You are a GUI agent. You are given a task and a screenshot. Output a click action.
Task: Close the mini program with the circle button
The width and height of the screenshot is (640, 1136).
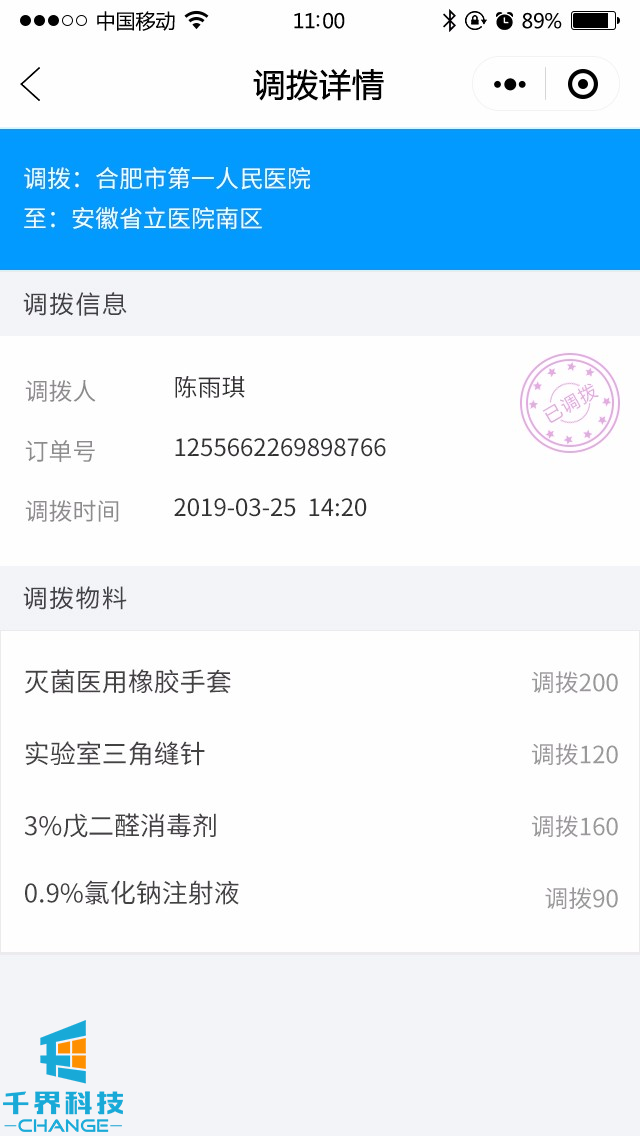click(x=582, y=85)
